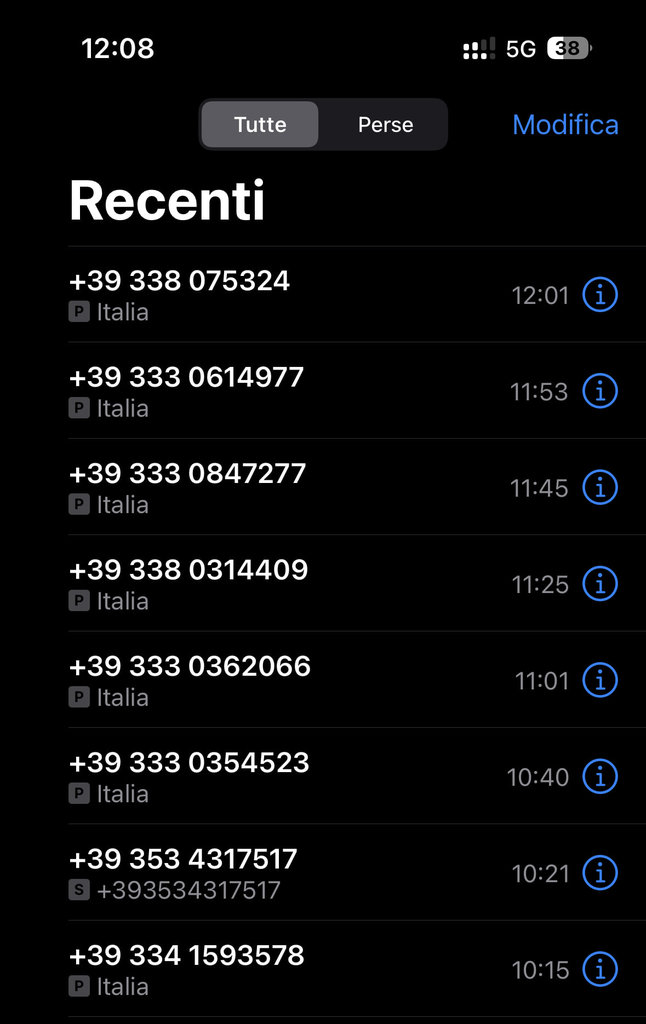Show details of +39 333 0614977
646x1024 pixels.
600,391
